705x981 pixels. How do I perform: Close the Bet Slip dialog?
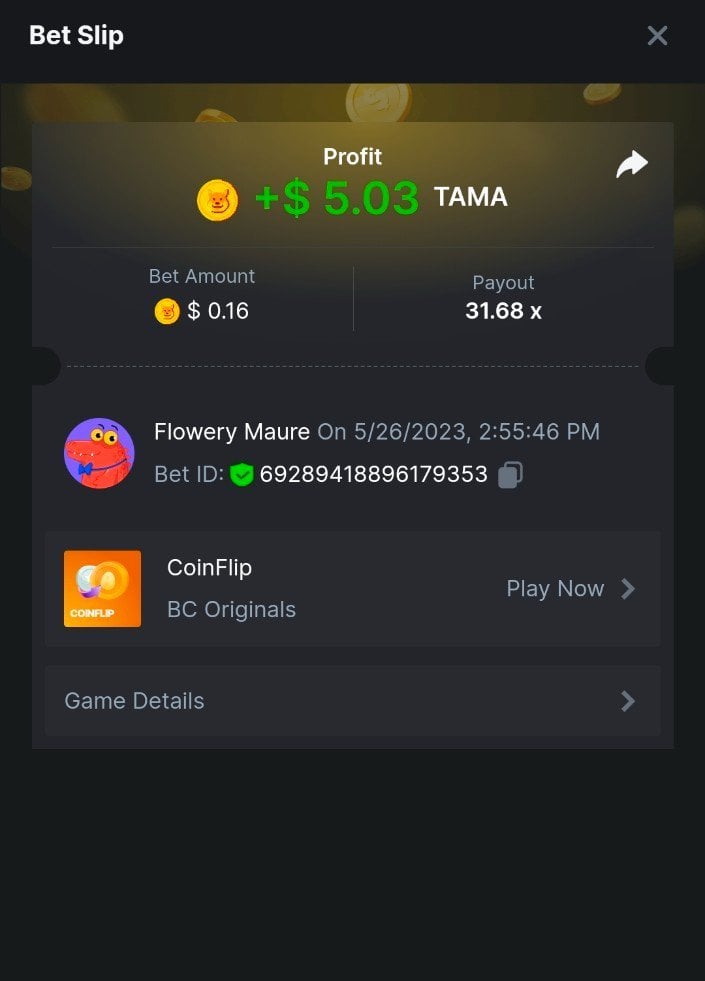click(657, 36)
